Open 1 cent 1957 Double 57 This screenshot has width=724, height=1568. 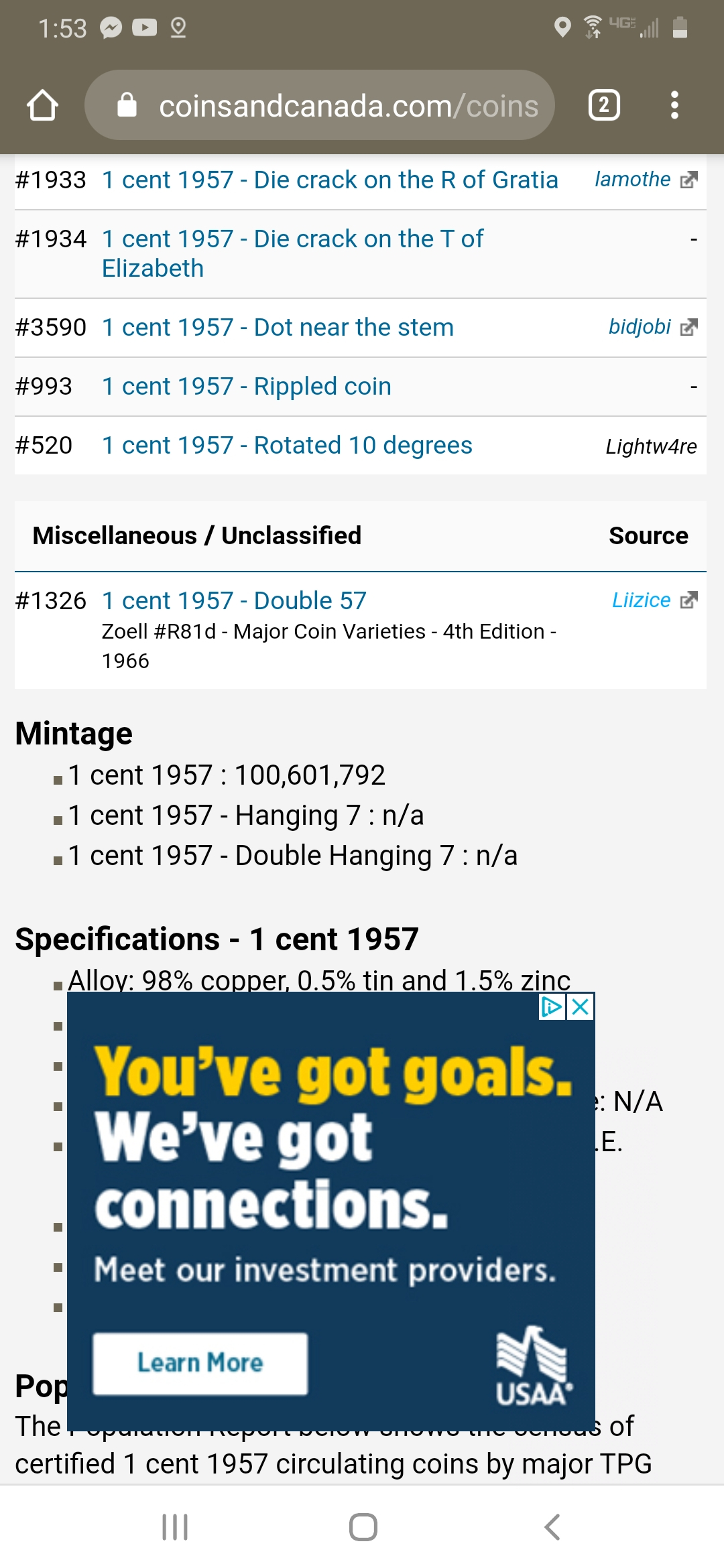coord(234,600)
